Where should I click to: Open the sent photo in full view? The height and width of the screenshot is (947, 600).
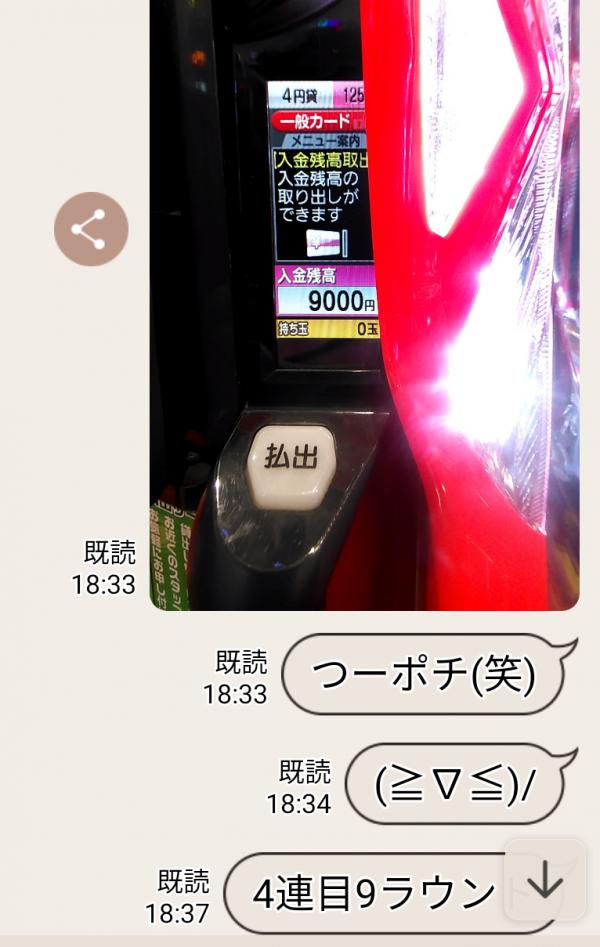tap(365, 300)
